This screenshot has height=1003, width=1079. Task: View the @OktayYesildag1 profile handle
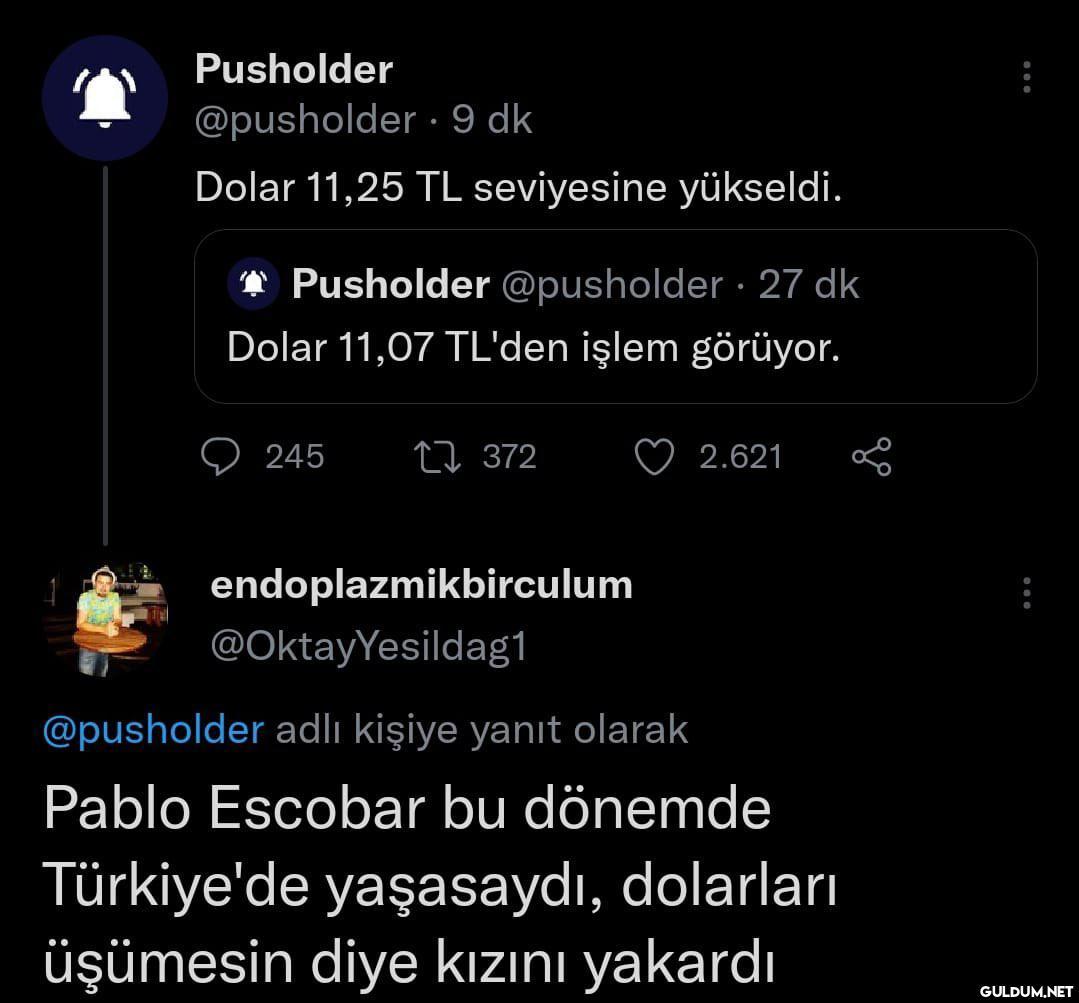pyautogui.click(x=368, y=646)
